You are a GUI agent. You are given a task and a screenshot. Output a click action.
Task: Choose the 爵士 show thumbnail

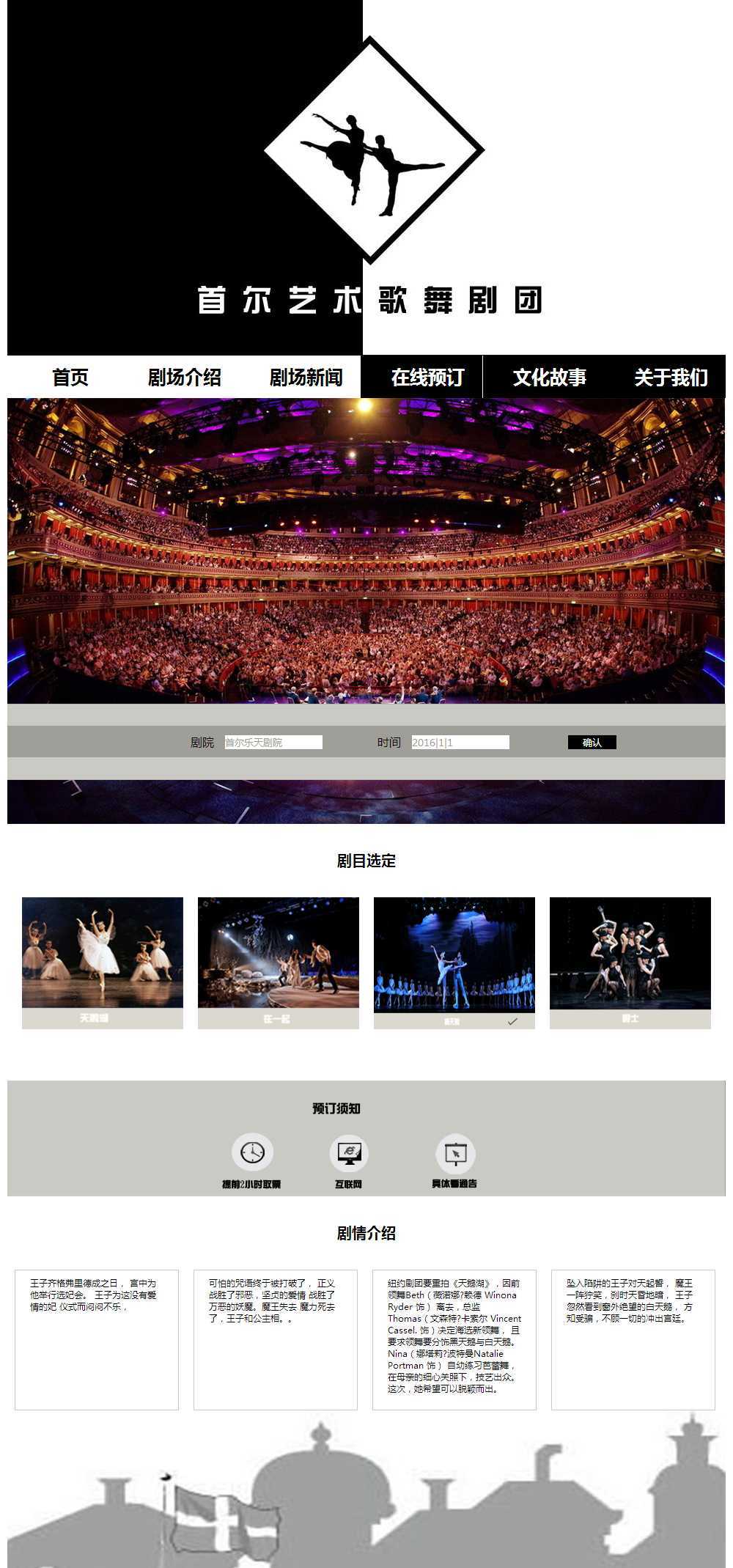pyautogui.click(x=630, y=953)
